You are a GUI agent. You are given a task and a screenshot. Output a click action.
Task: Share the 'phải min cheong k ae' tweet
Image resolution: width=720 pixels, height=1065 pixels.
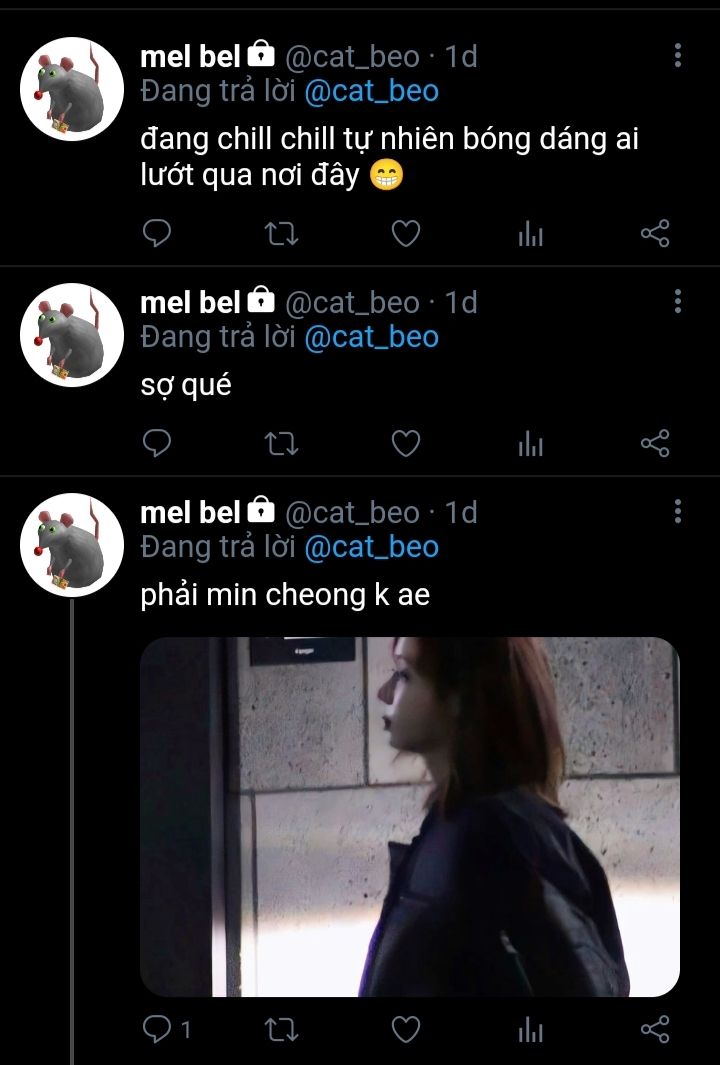[654, 1028]
